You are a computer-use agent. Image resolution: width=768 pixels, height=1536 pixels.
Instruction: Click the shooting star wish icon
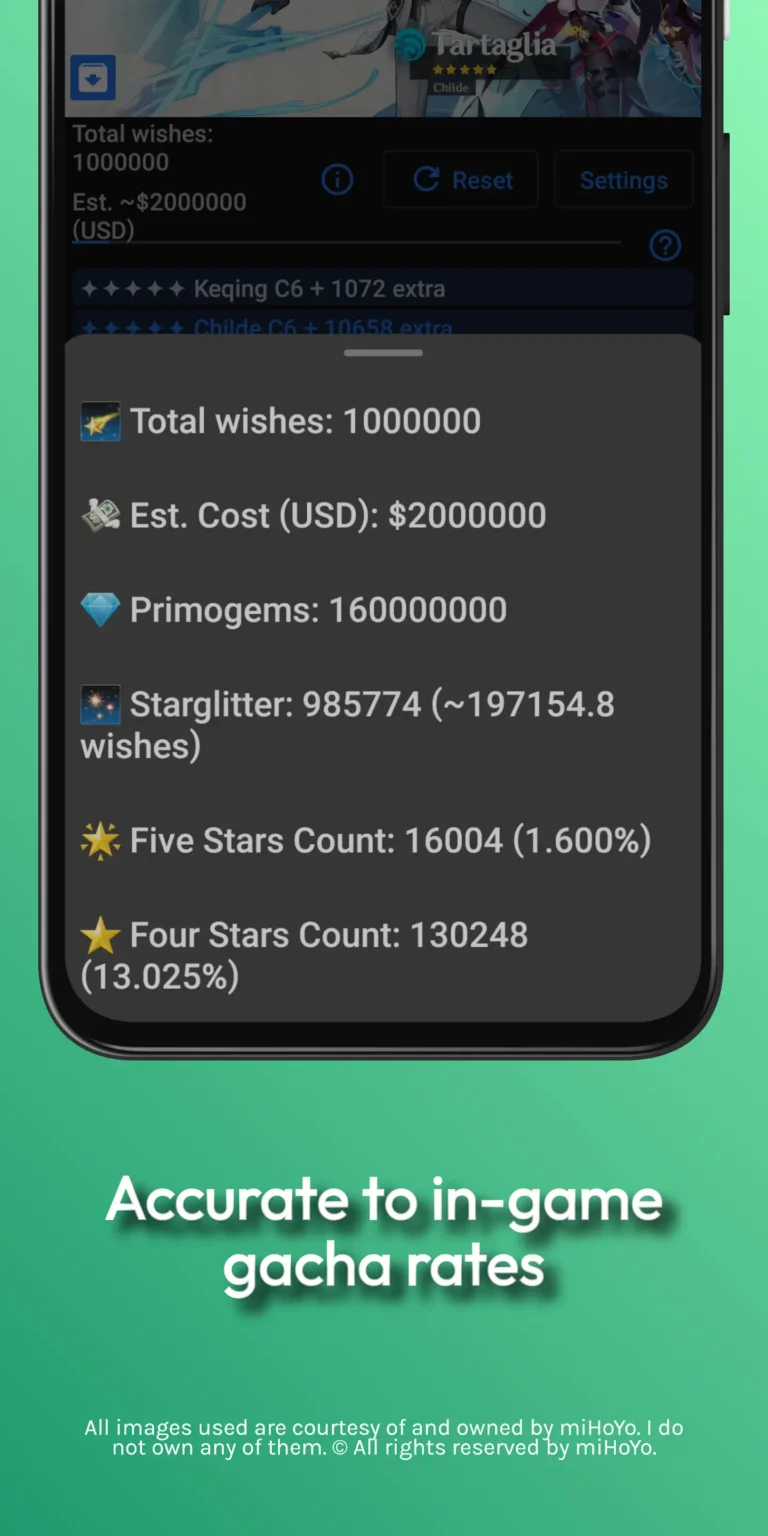click(x=99, y=420)
